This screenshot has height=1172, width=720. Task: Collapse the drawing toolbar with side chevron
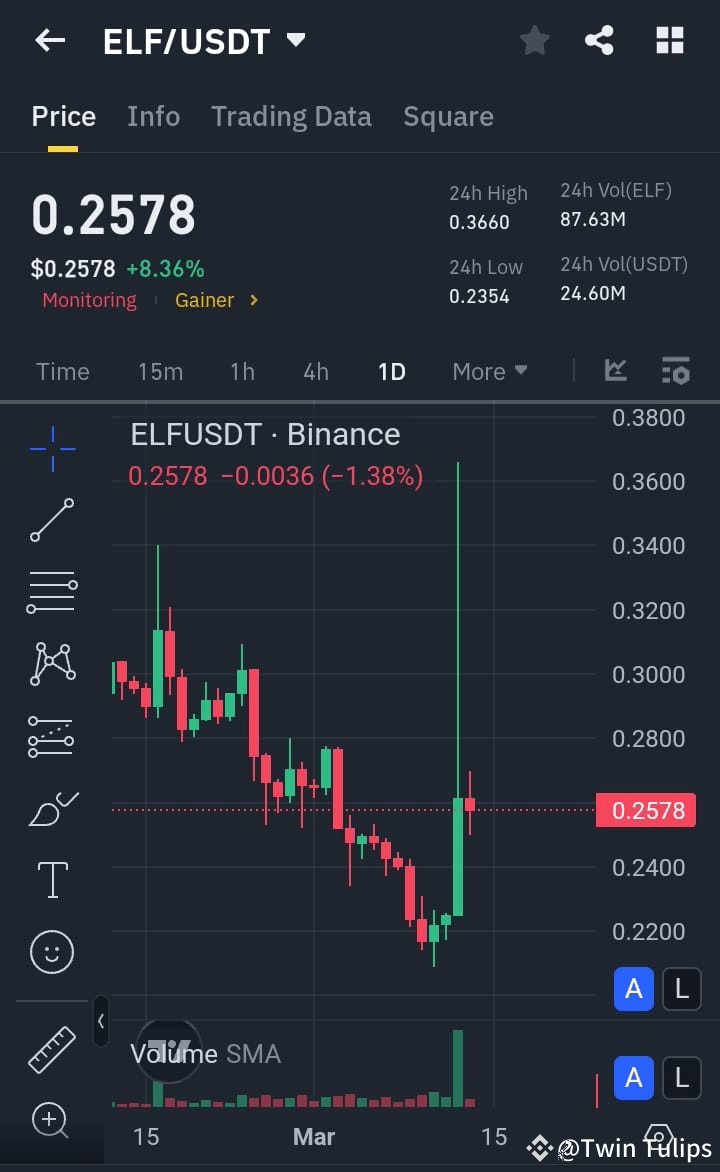(x=100, y=1022)
